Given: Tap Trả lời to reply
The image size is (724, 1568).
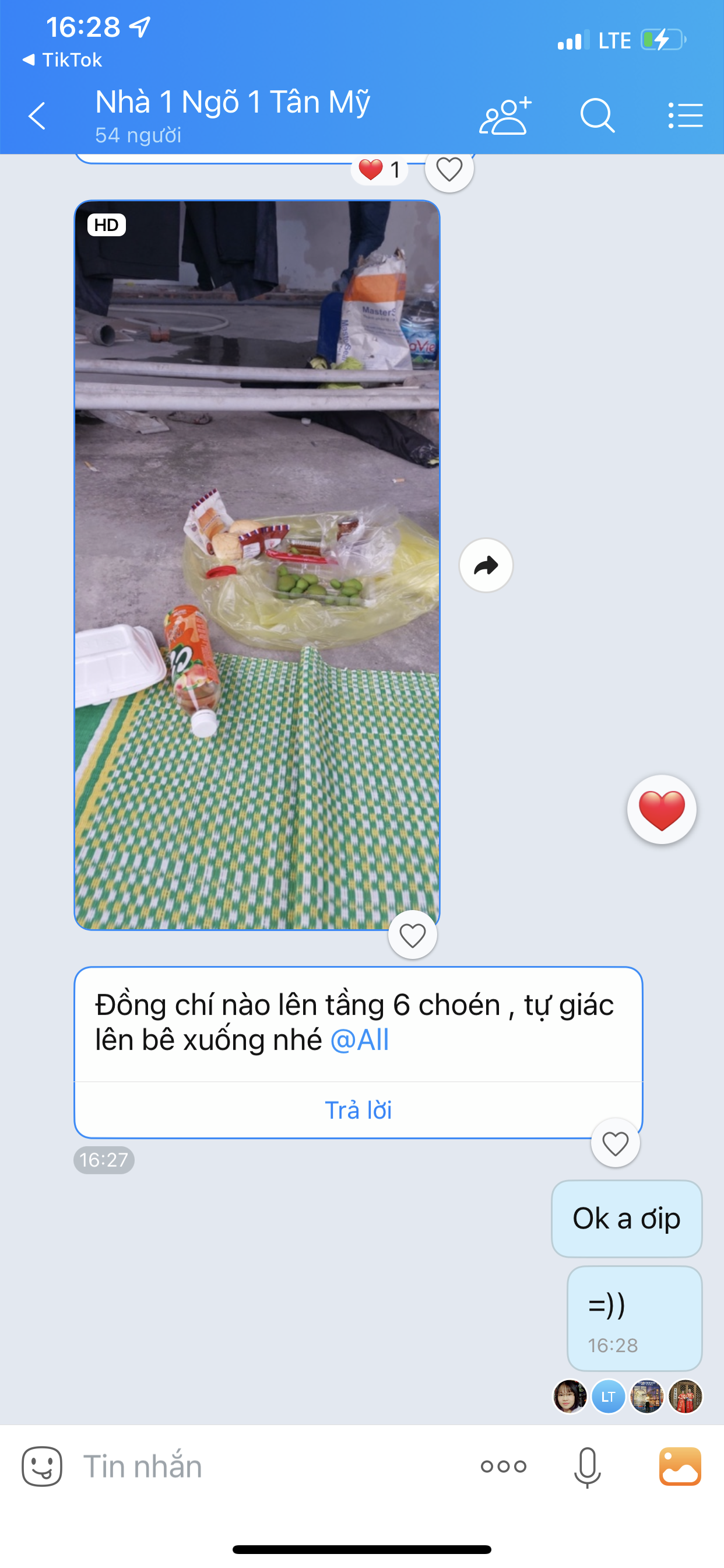Looking at the screenshot, I should coord(358,1110).
